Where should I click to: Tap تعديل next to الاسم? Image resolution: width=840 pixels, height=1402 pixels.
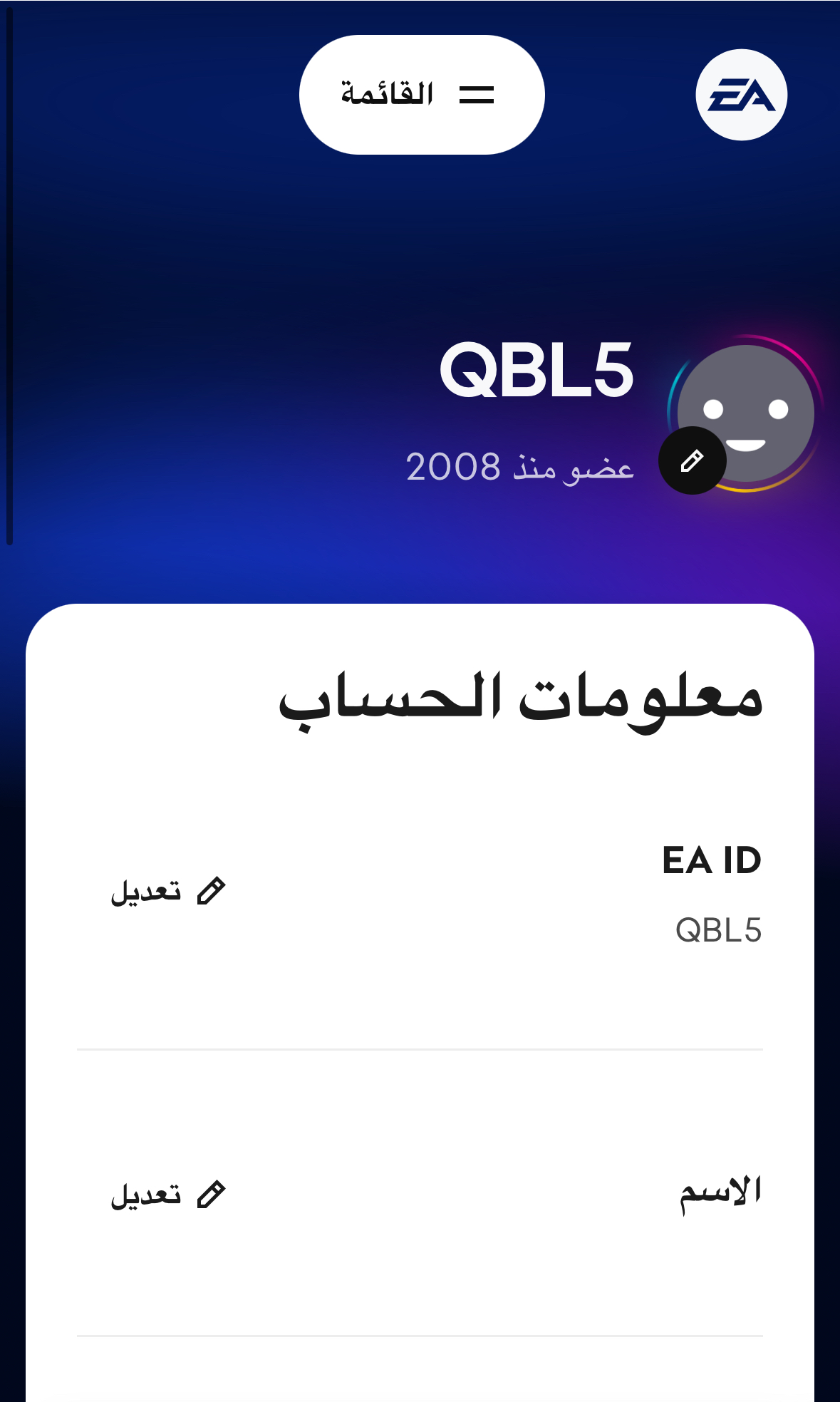168,1195
